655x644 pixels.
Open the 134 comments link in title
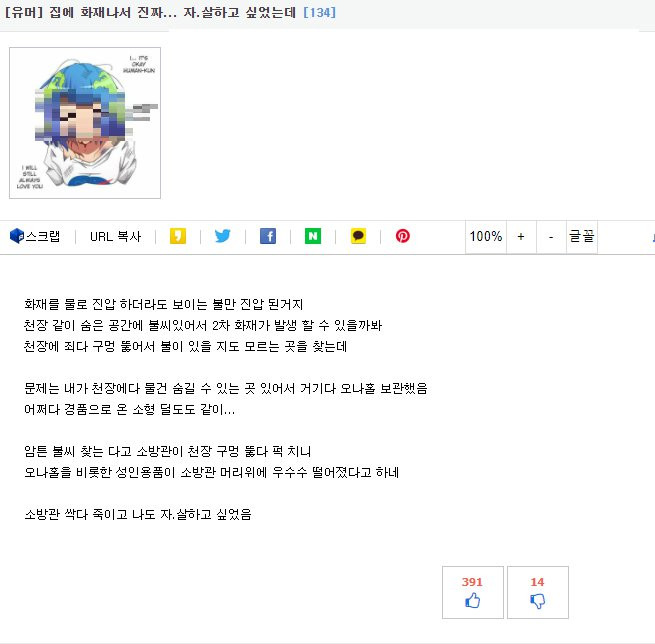click(319, 12)
